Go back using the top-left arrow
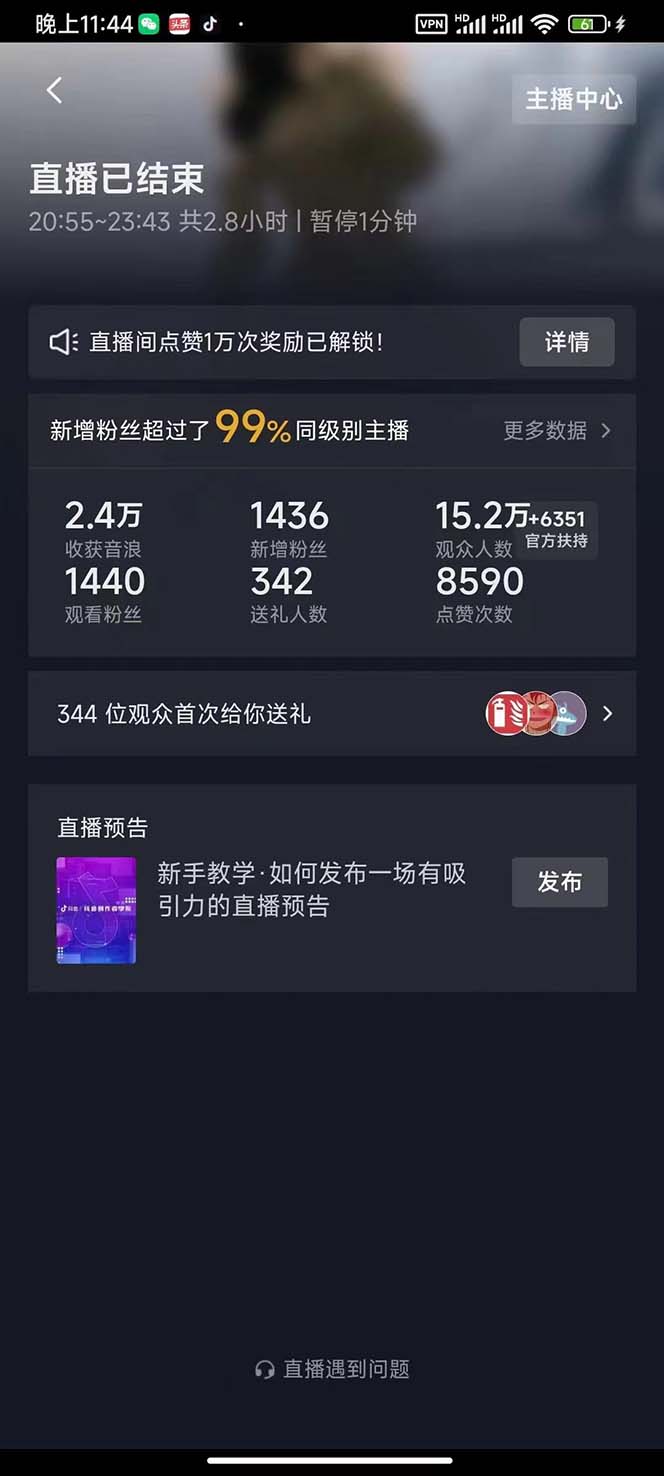This screenshot has height=1476, width=664. (54, 91)
